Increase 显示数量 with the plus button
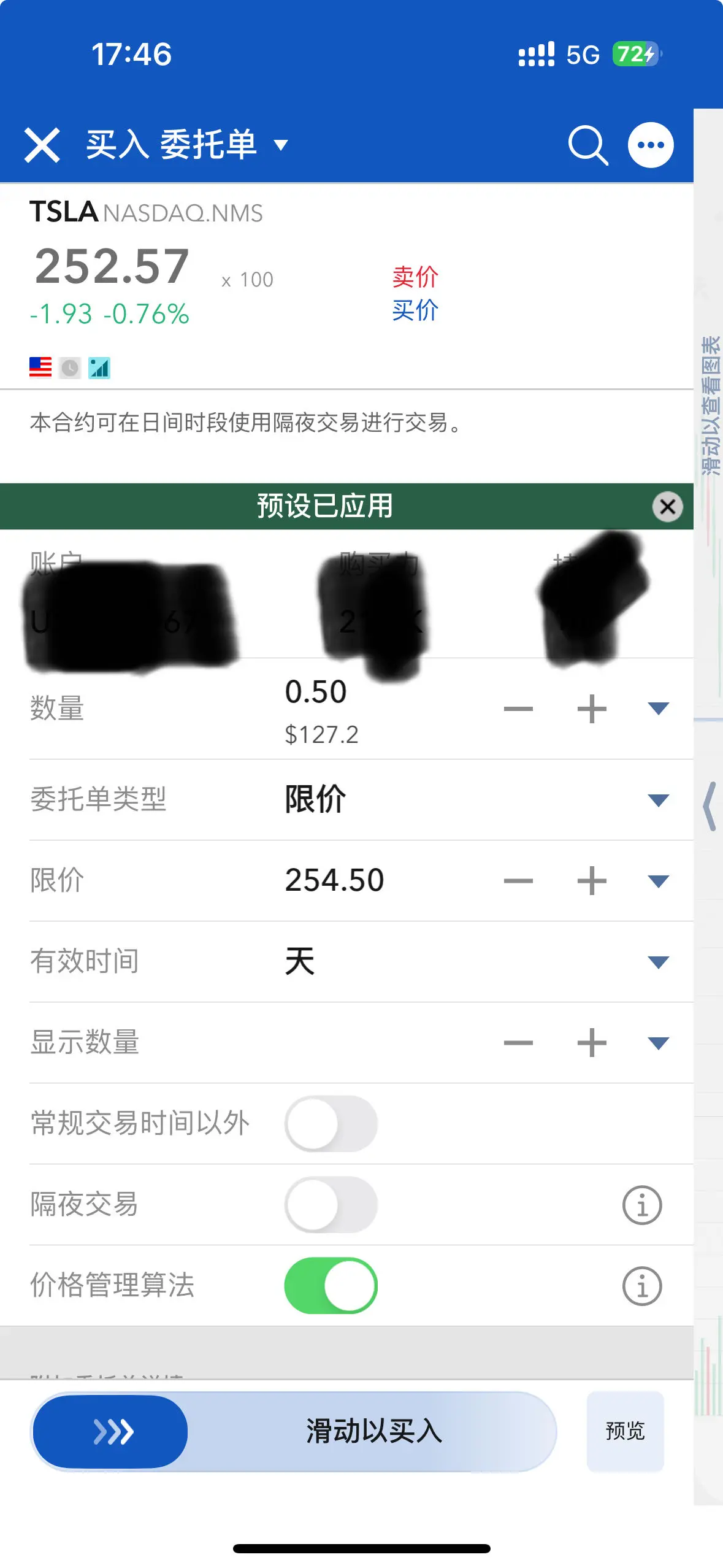The width and height of the screenshot is (723, 1568). 592,1043
